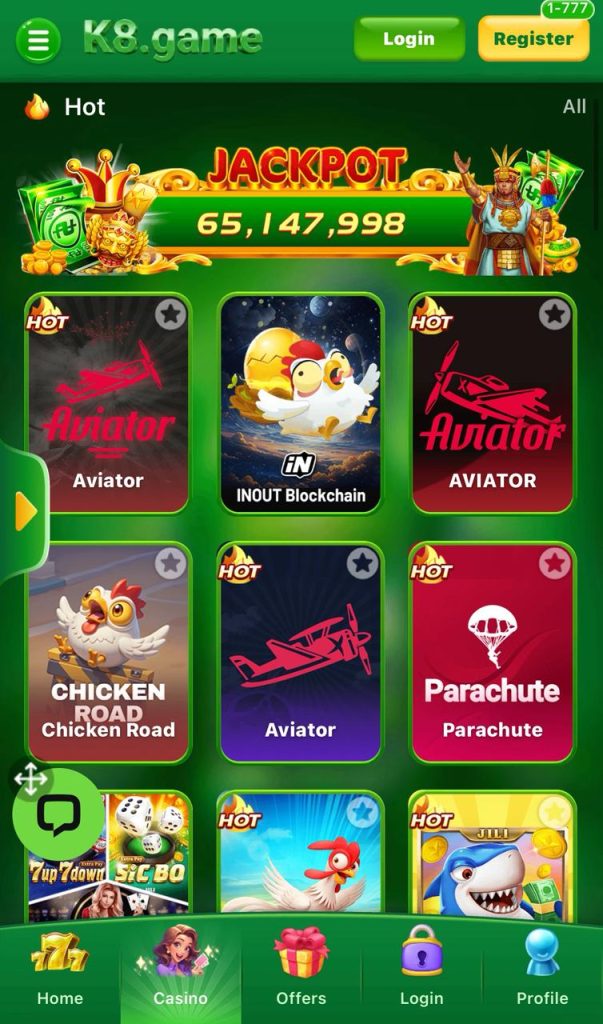Open the Chicken Road game
Image resolution: width=603 pixels, height=1024 pixels.
(108, 653)
